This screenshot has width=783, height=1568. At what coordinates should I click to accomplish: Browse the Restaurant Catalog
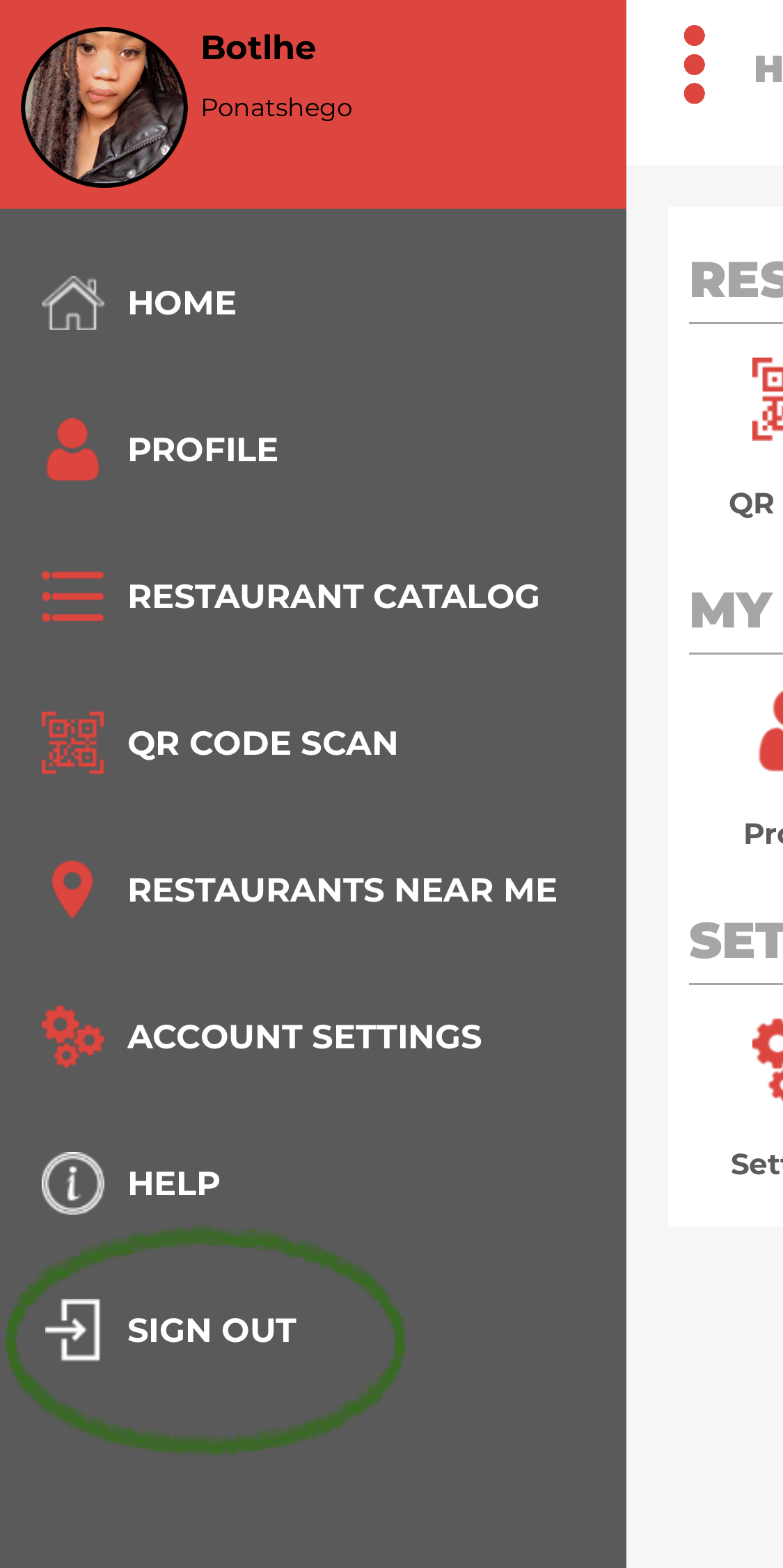tap(333, 597)
